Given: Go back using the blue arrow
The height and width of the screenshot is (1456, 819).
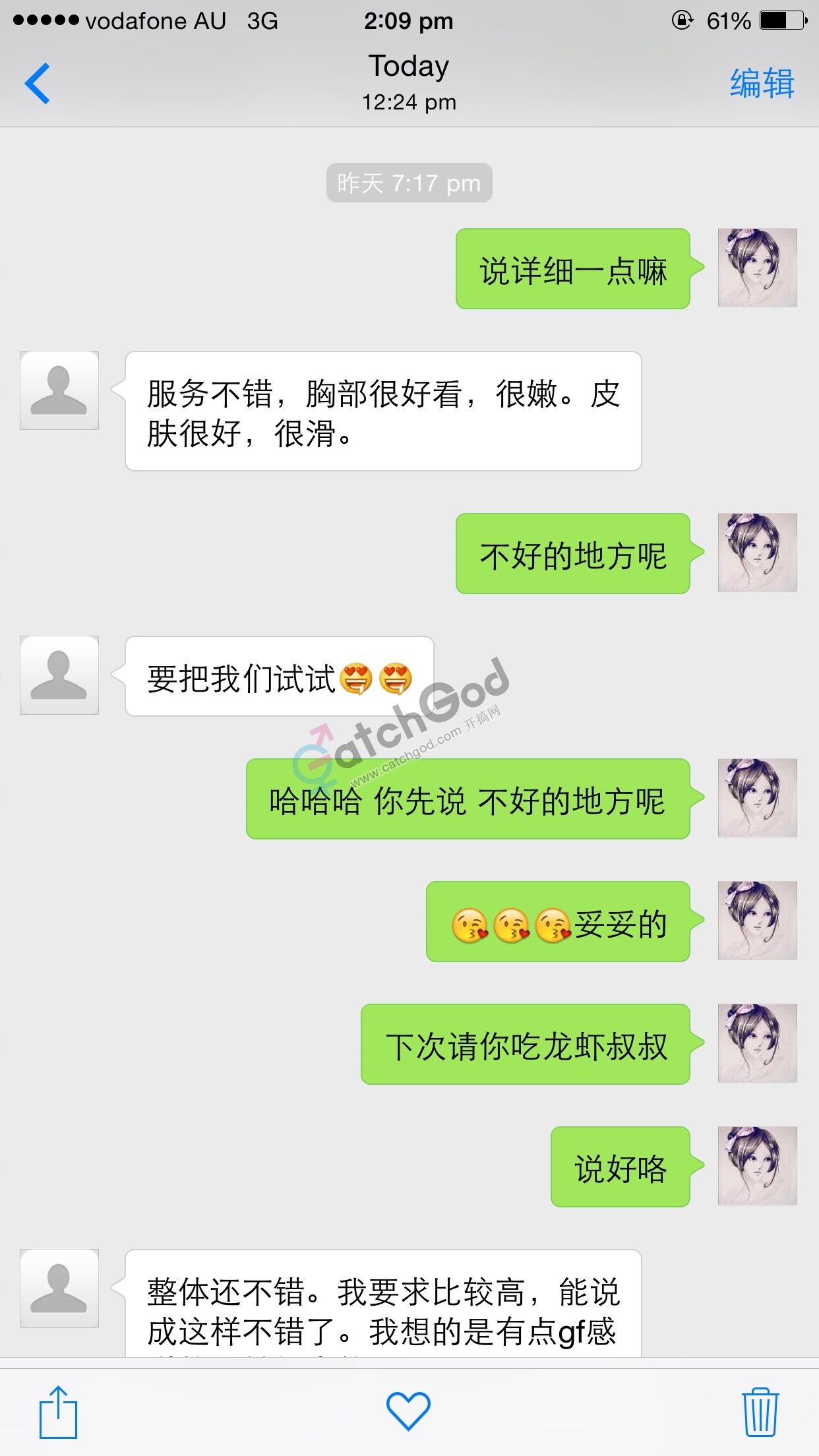Looking at the screenshot, I should 38,84.
